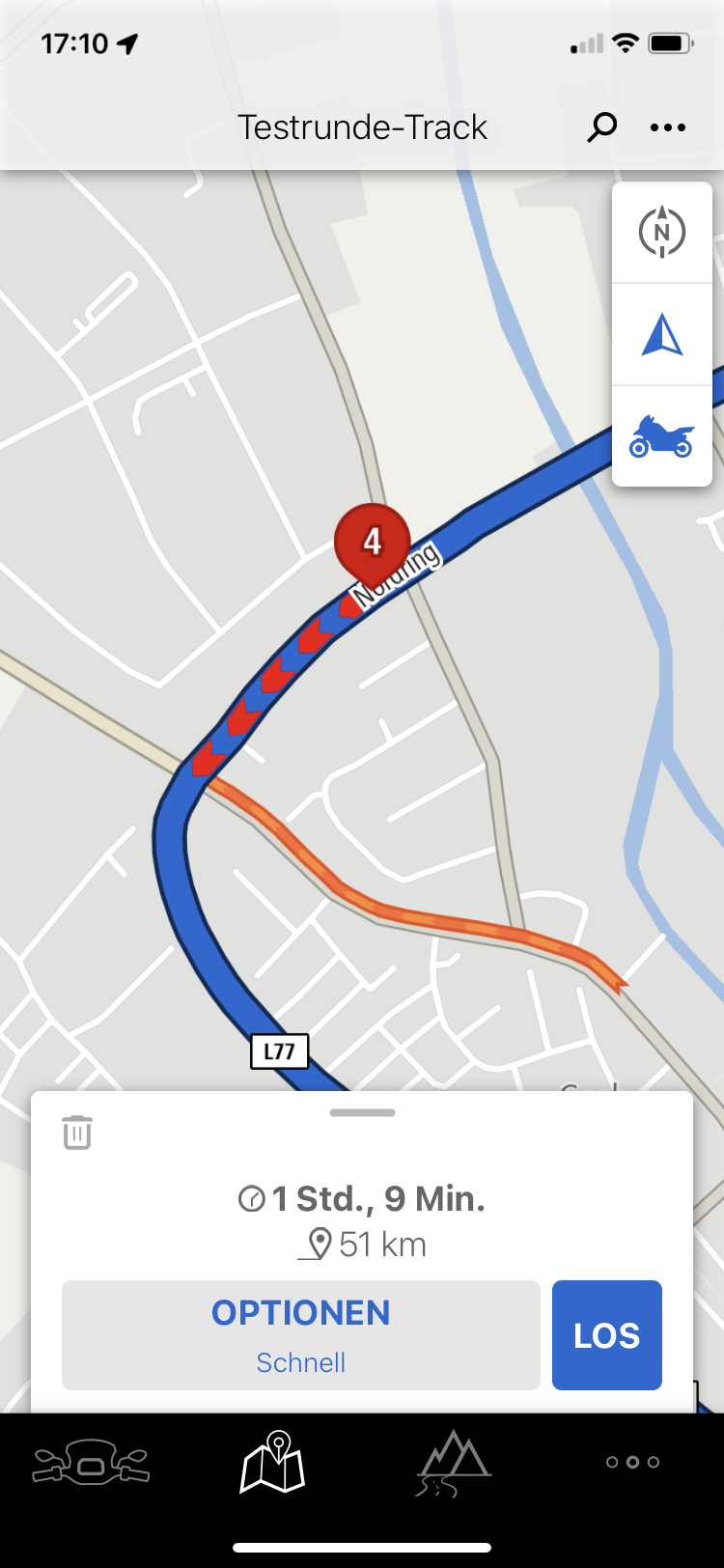Switch to the map tab
Viewport: 724px width, 1568px height.
pyautogui.click(x=272, y=1464)
